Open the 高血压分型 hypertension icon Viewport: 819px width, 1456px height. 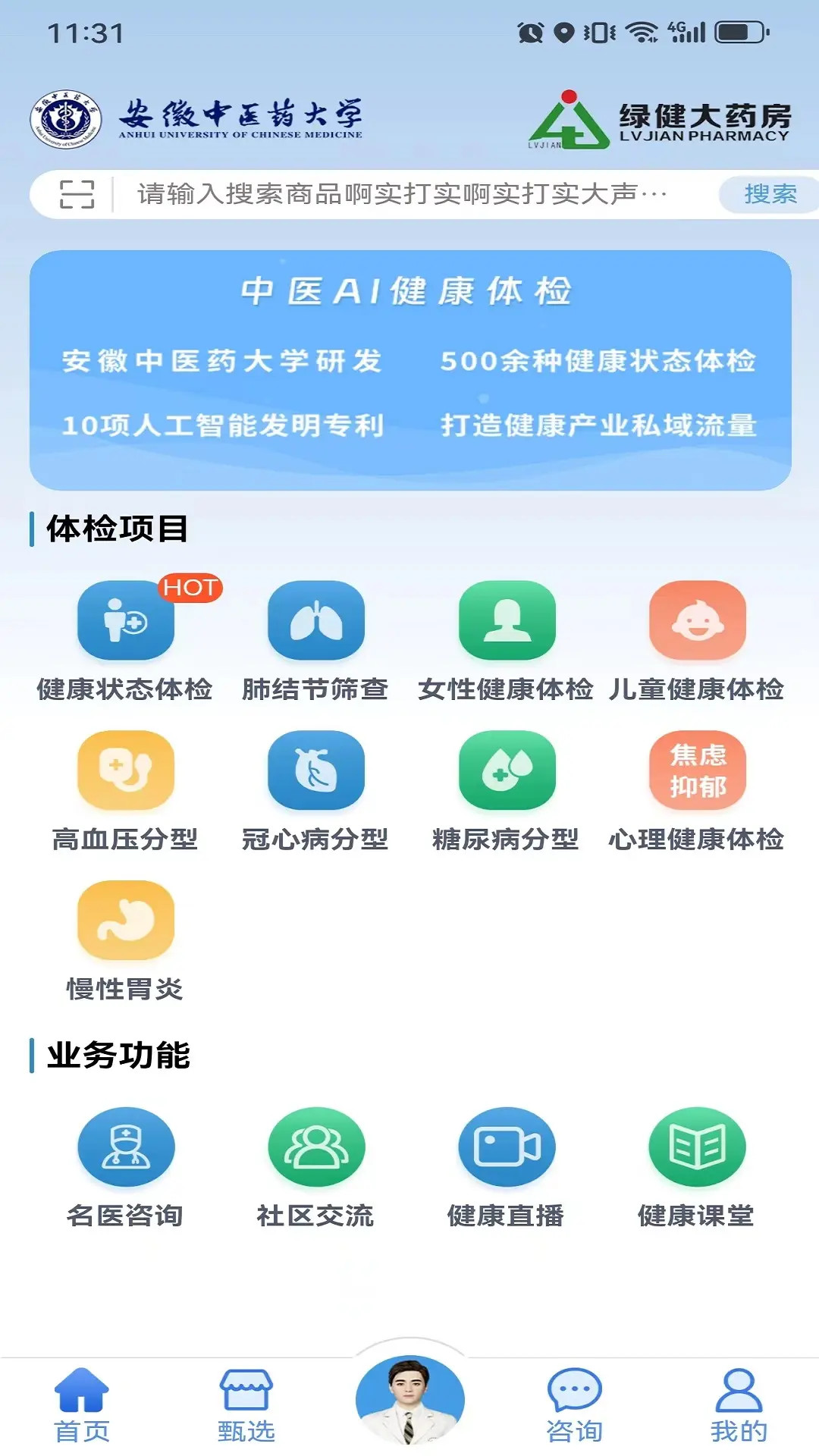pyautogui.click(x=125, y=771)
